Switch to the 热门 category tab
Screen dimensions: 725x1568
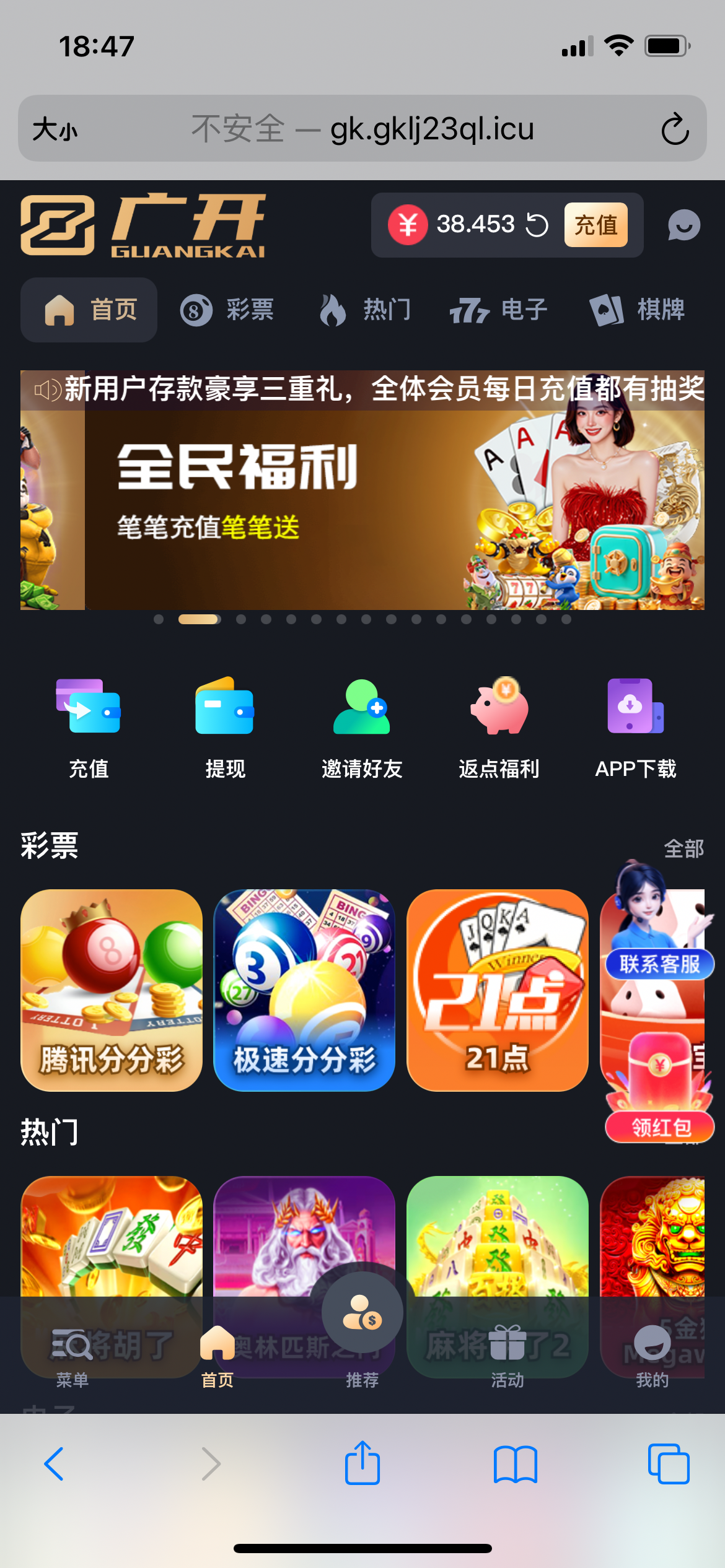[x=365, y=310]
